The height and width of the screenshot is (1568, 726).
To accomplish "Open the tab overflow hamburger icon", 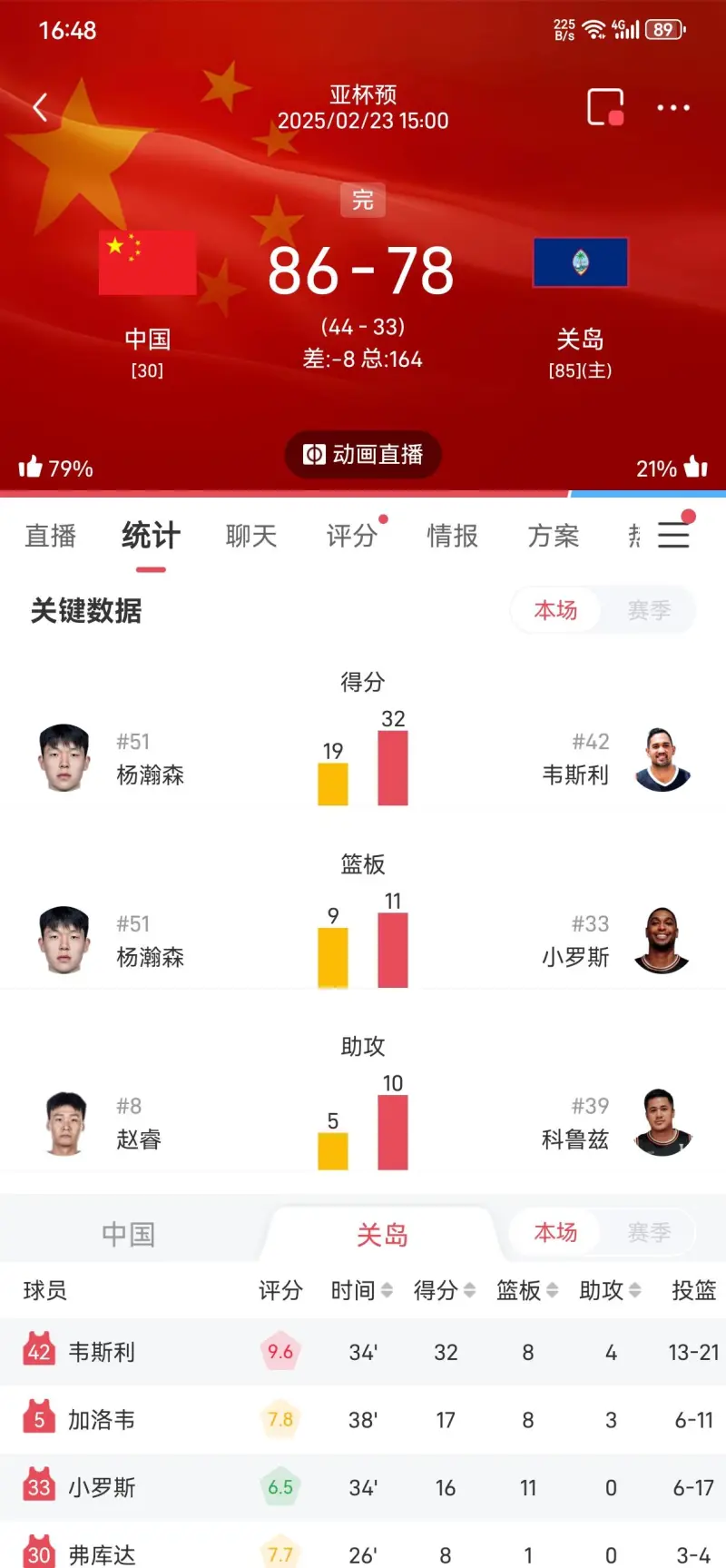I will [x=673, y=536].
